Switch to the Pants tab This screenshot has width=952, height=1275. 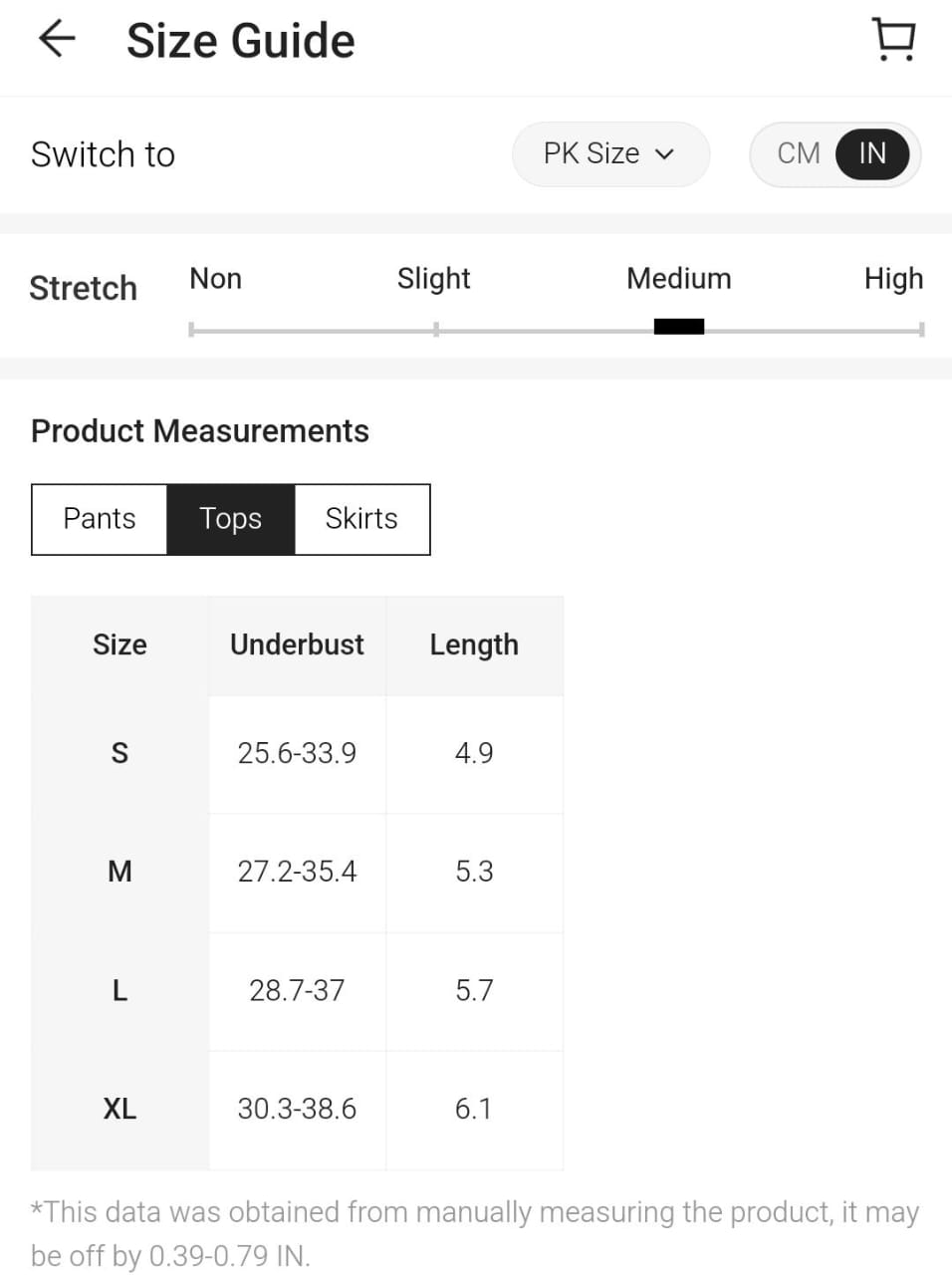pos(100,519)
